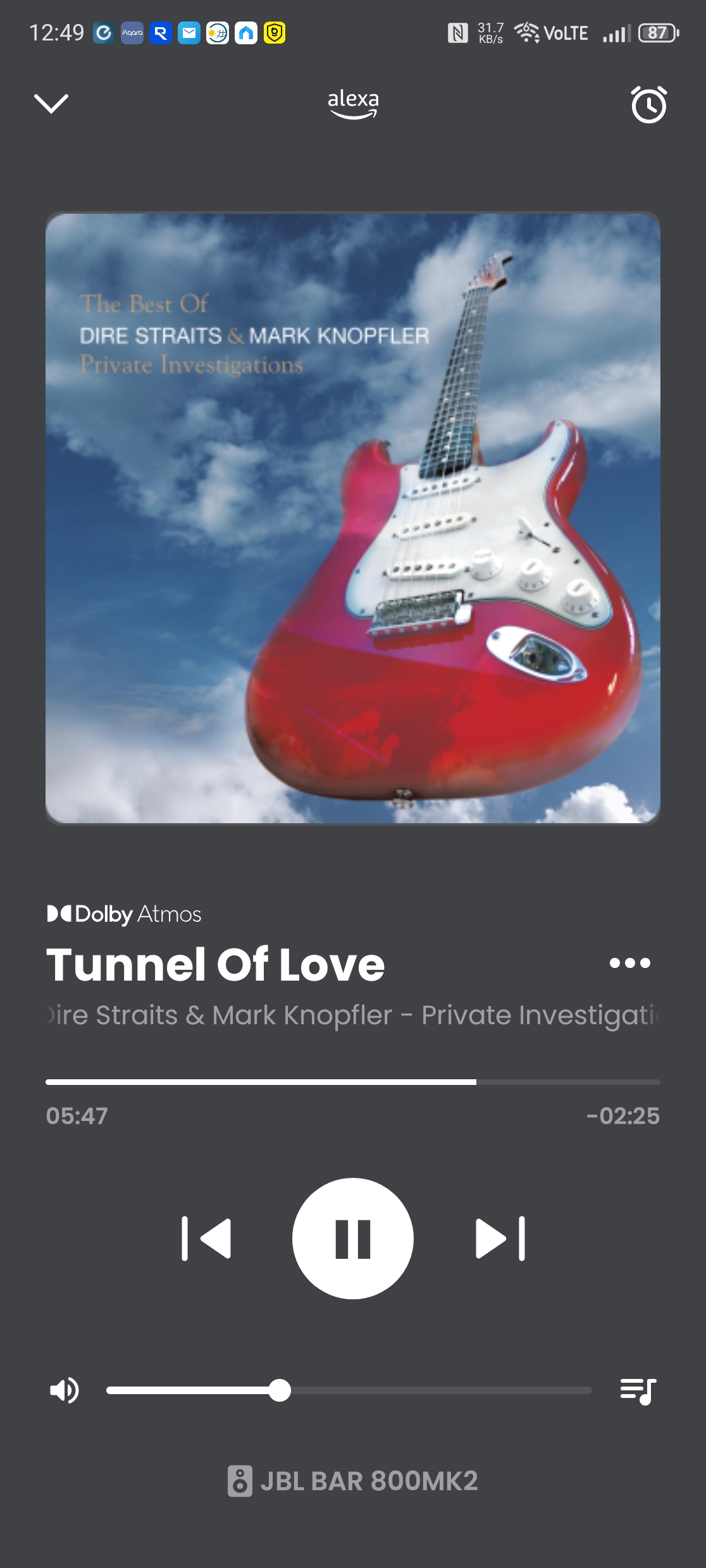The height and width of the screenshot is (1568, 706).
Task: Open more options for Tunnel Of Love
Action: [x=629, y=963]
